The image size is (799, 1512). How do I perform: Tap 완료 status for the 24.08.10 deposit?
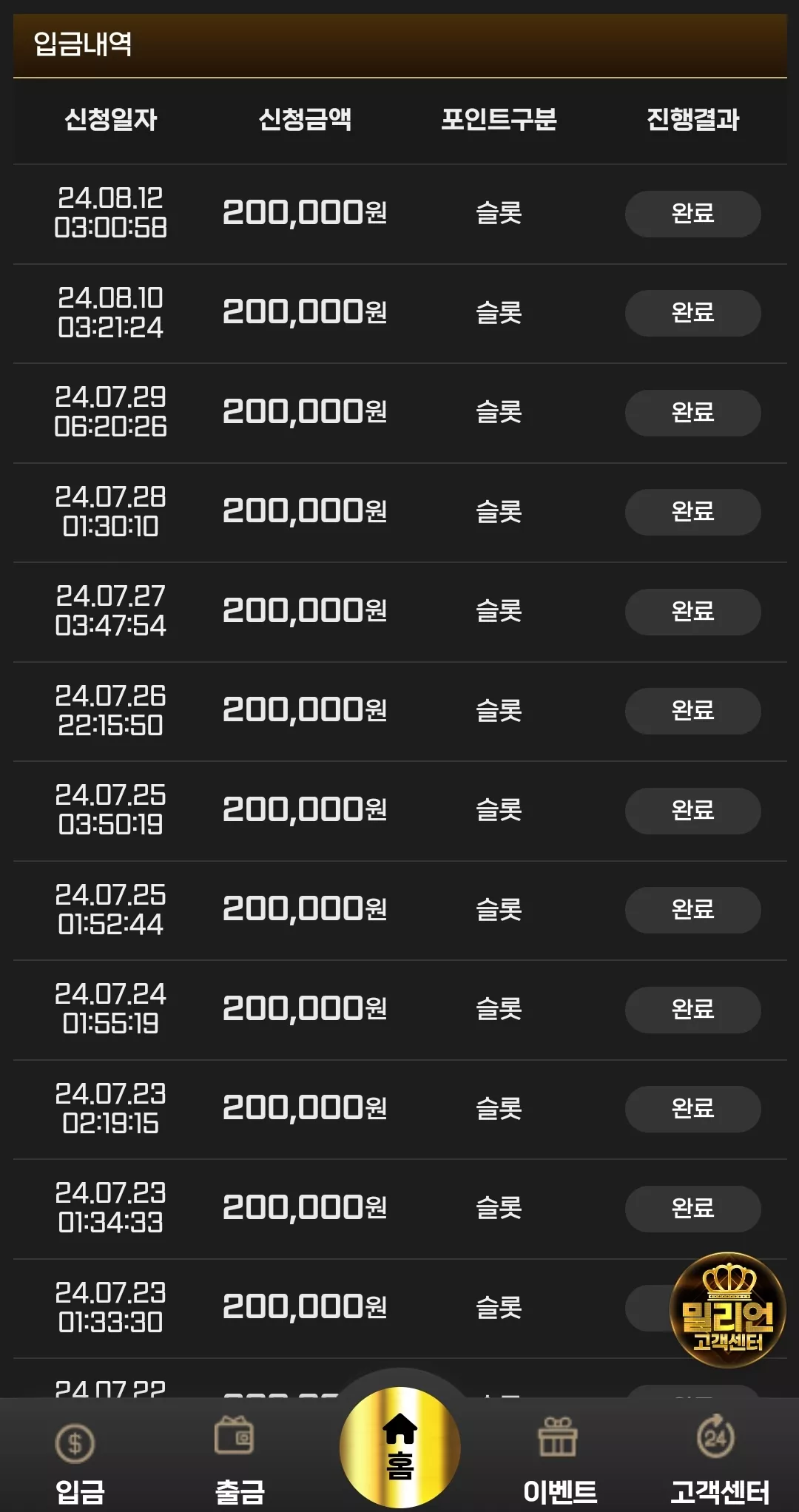point(692,313)
